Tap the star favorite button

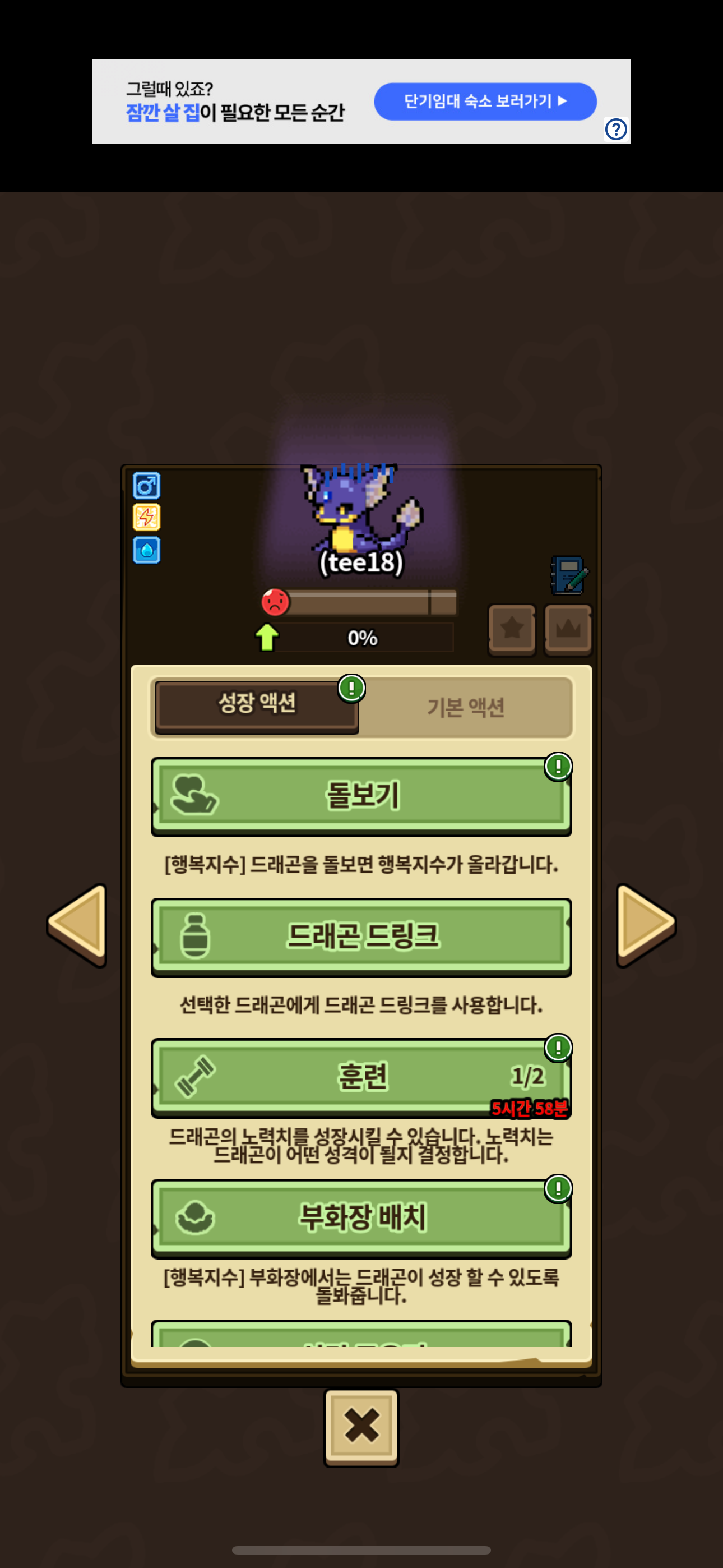pos(512,629)
